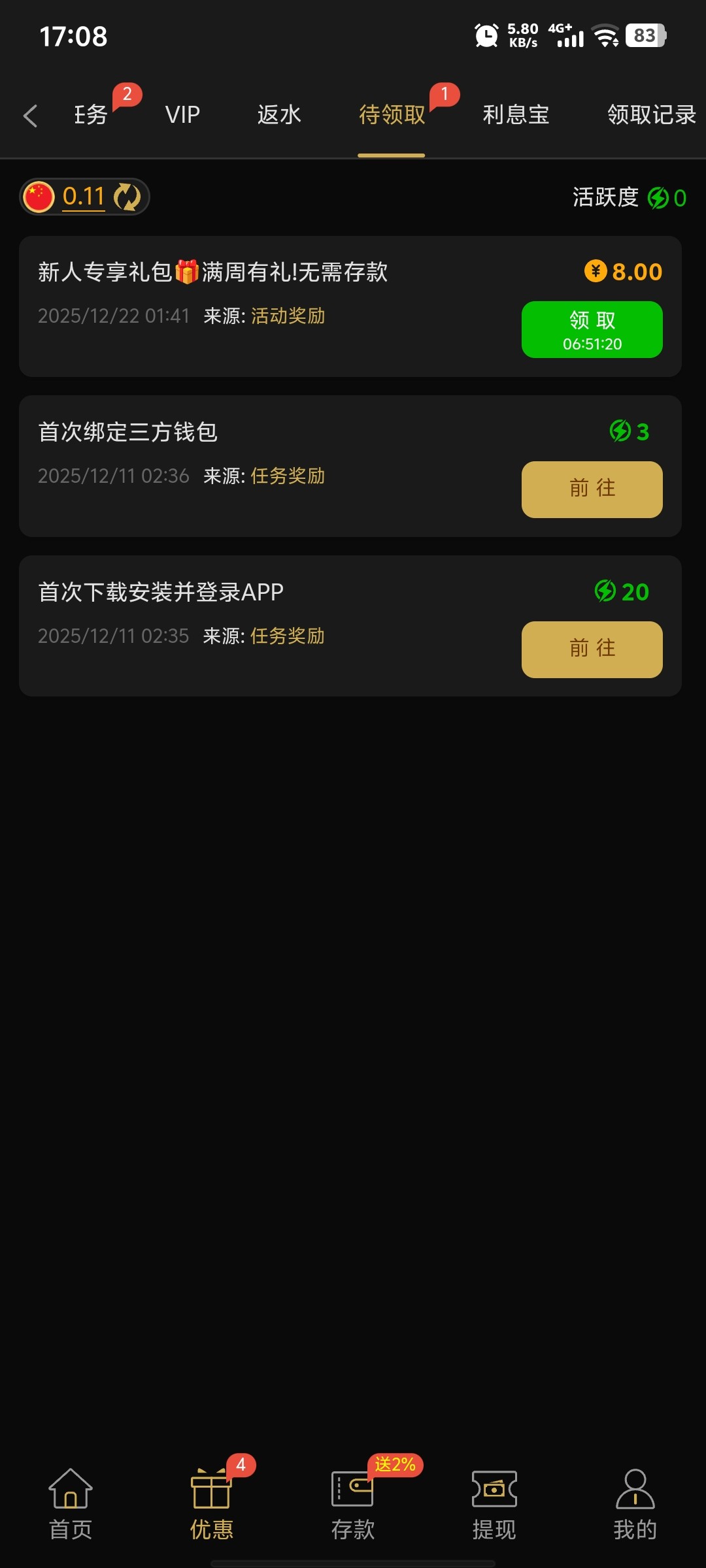View the 领取记录 tab

point(651,115)
